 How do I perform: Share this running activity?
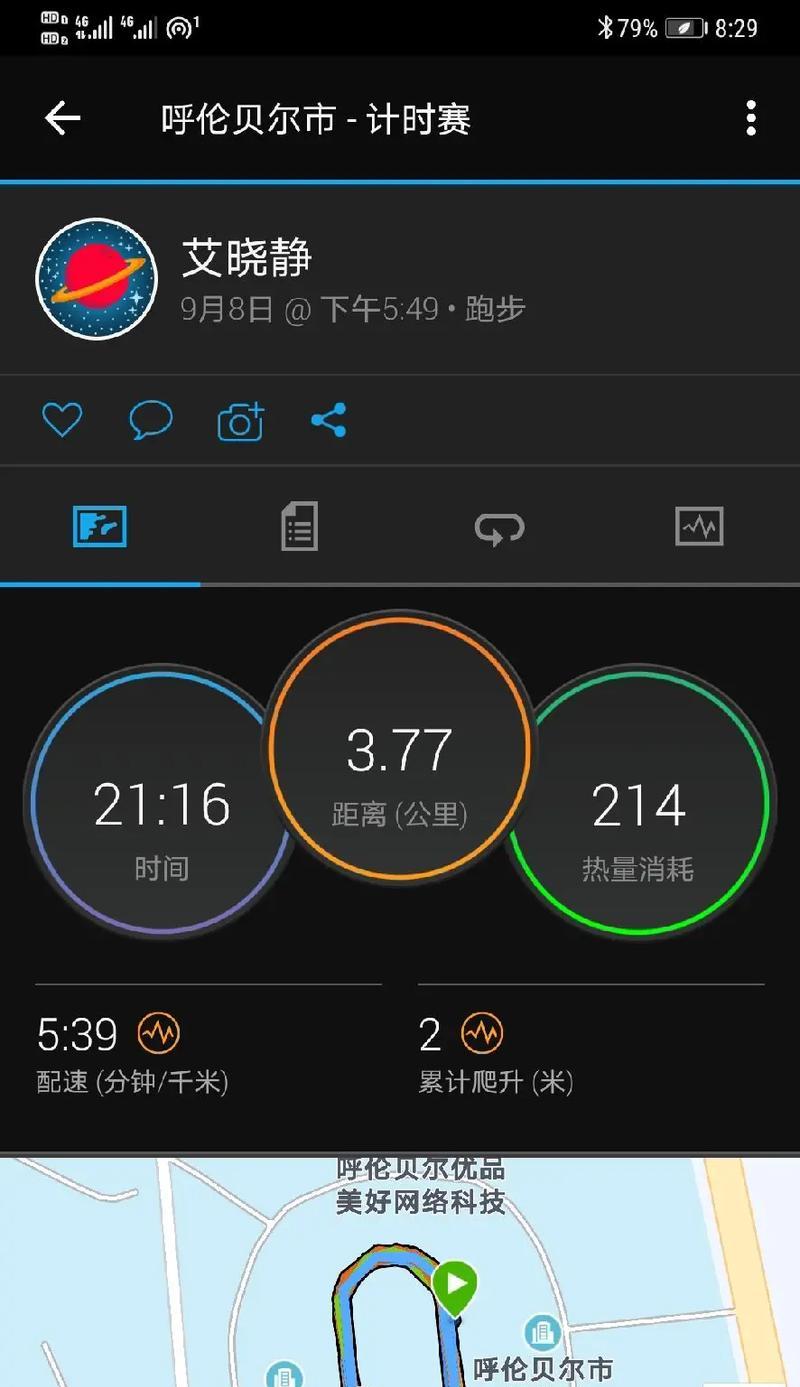click(329, 420)
